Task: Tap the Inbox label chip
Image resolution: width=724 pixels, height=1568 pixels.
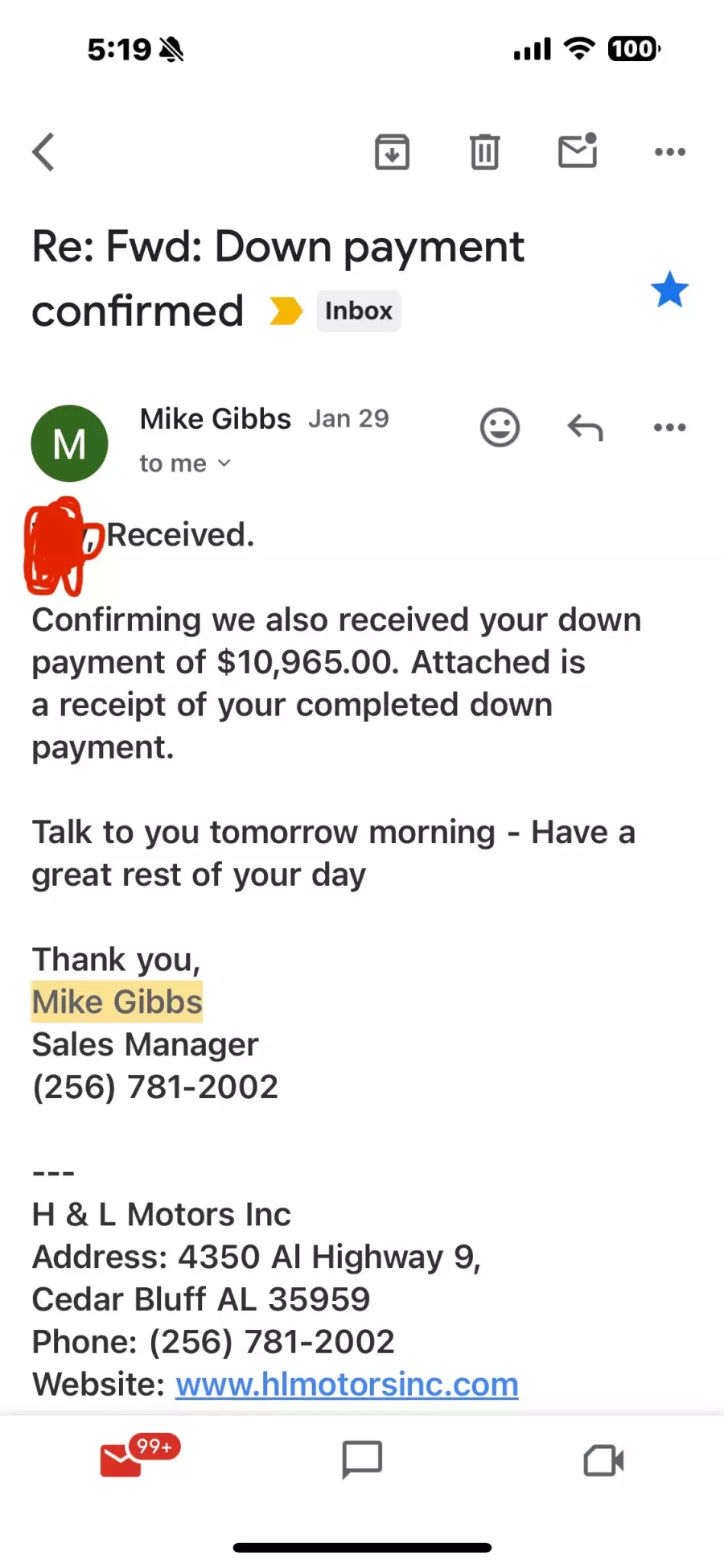Action: [x=358, y=311]
